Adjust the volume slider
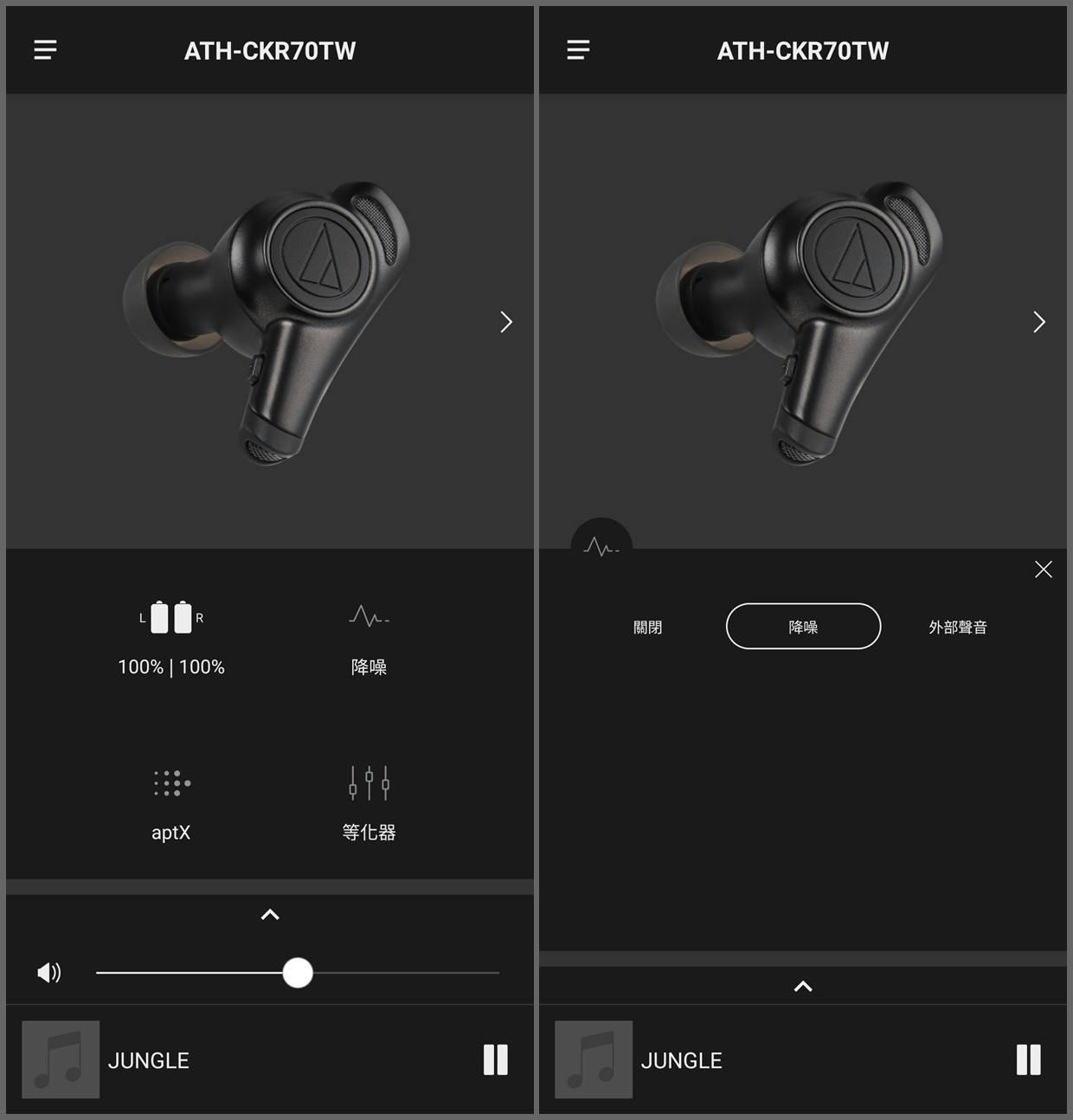 click(x=298, y=973)
